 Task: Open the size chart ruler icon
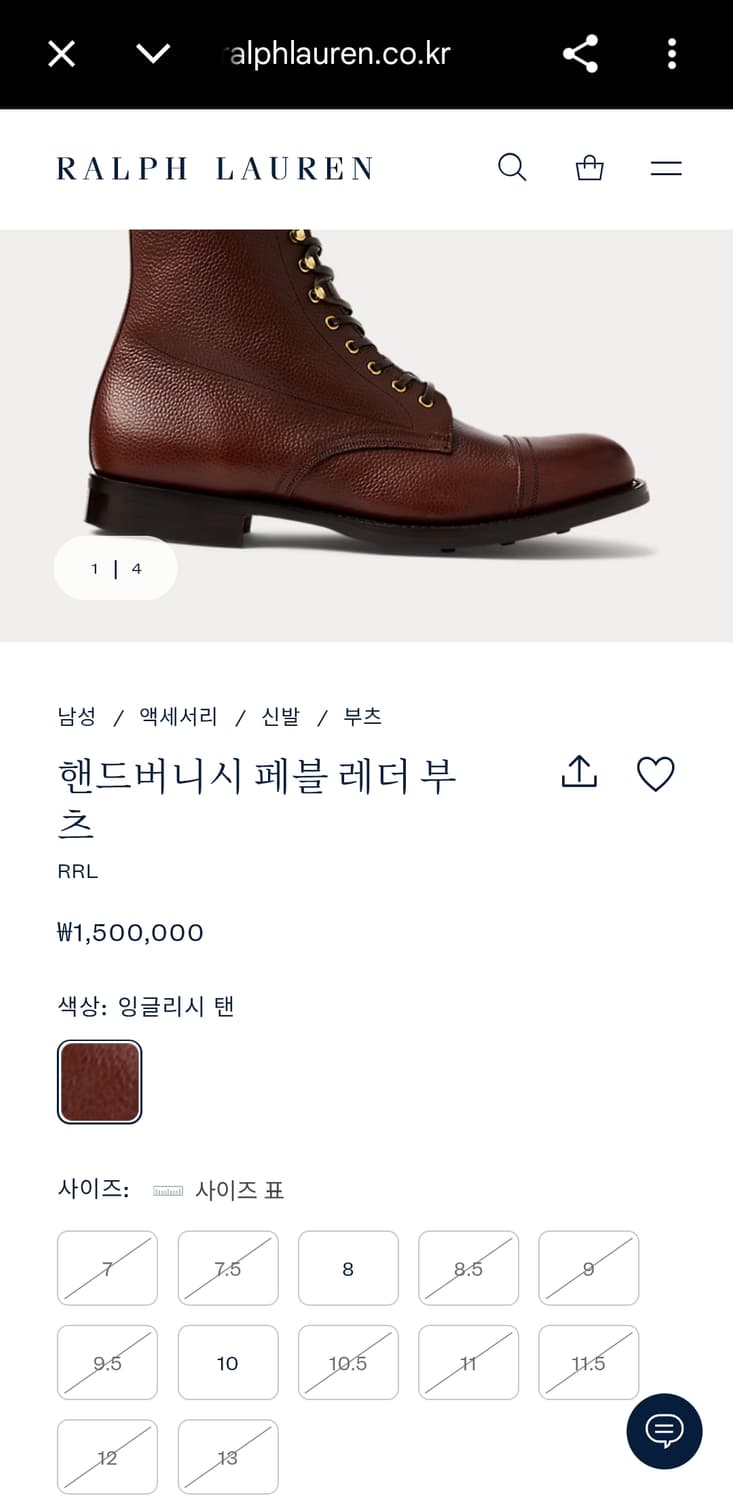pyautogui.click(x=167, y=1190)
